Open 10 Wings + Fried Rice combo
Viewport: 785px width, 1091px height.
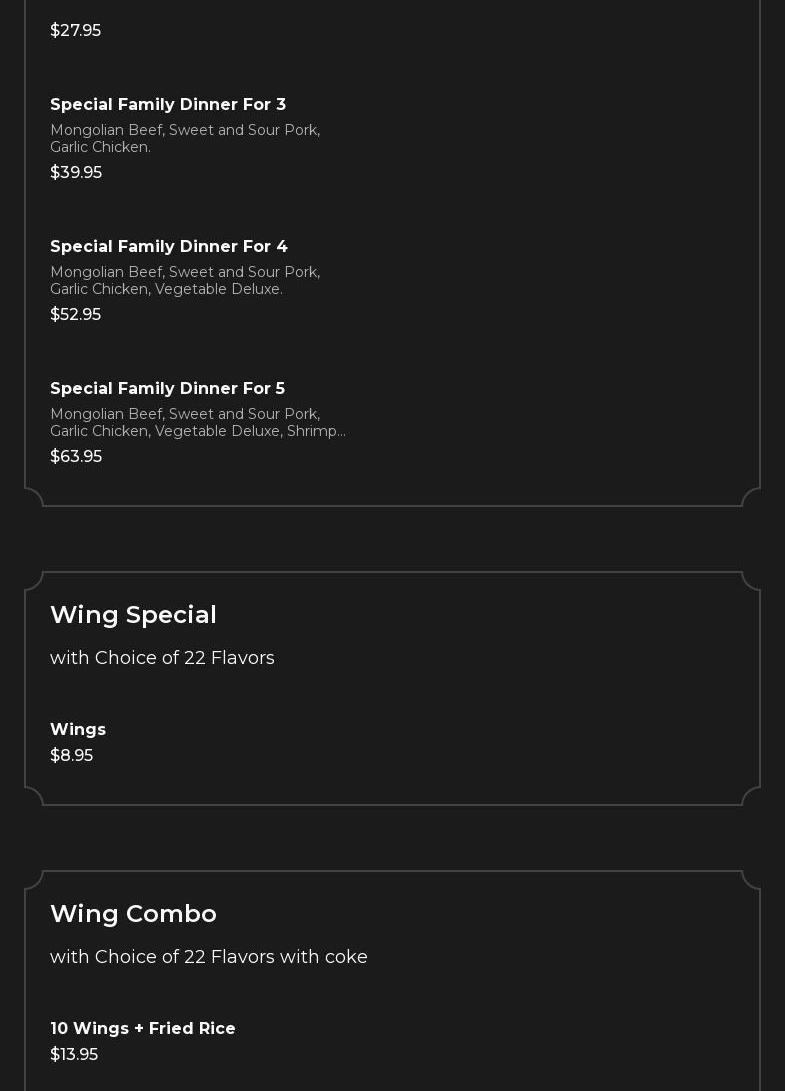[143, 1029]
